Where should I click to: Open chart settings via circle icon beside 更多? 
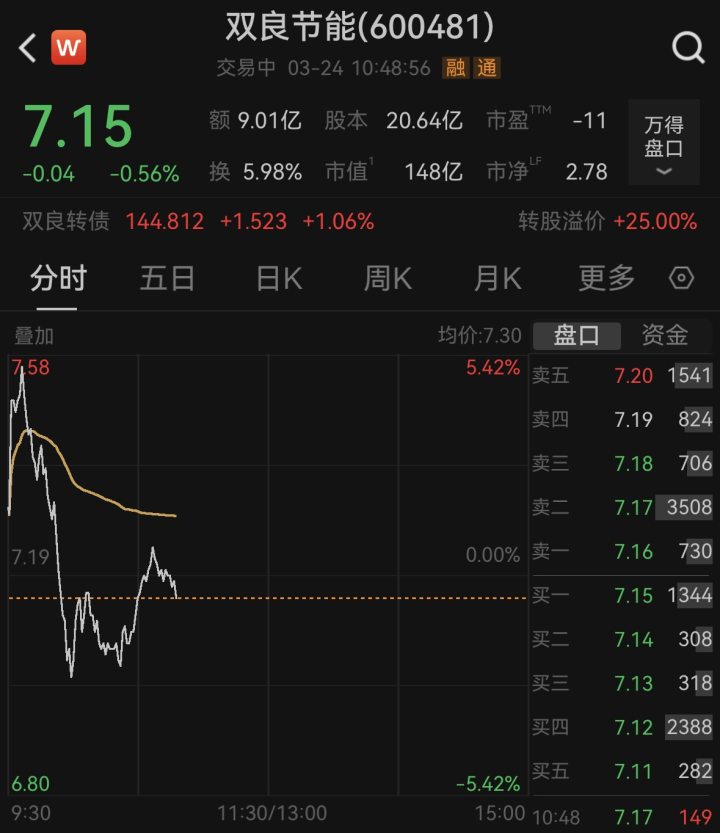tap(681, 279)
